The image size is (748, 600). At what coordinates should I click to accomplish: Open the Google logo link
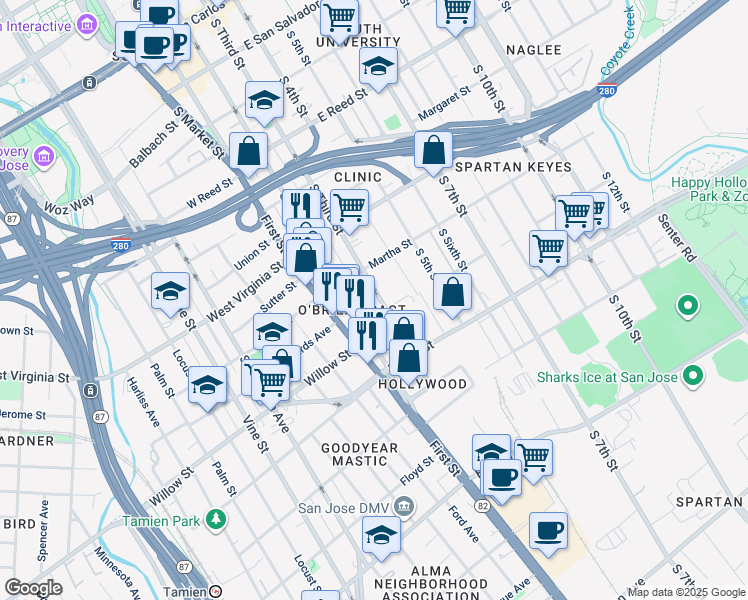(33, 588)
